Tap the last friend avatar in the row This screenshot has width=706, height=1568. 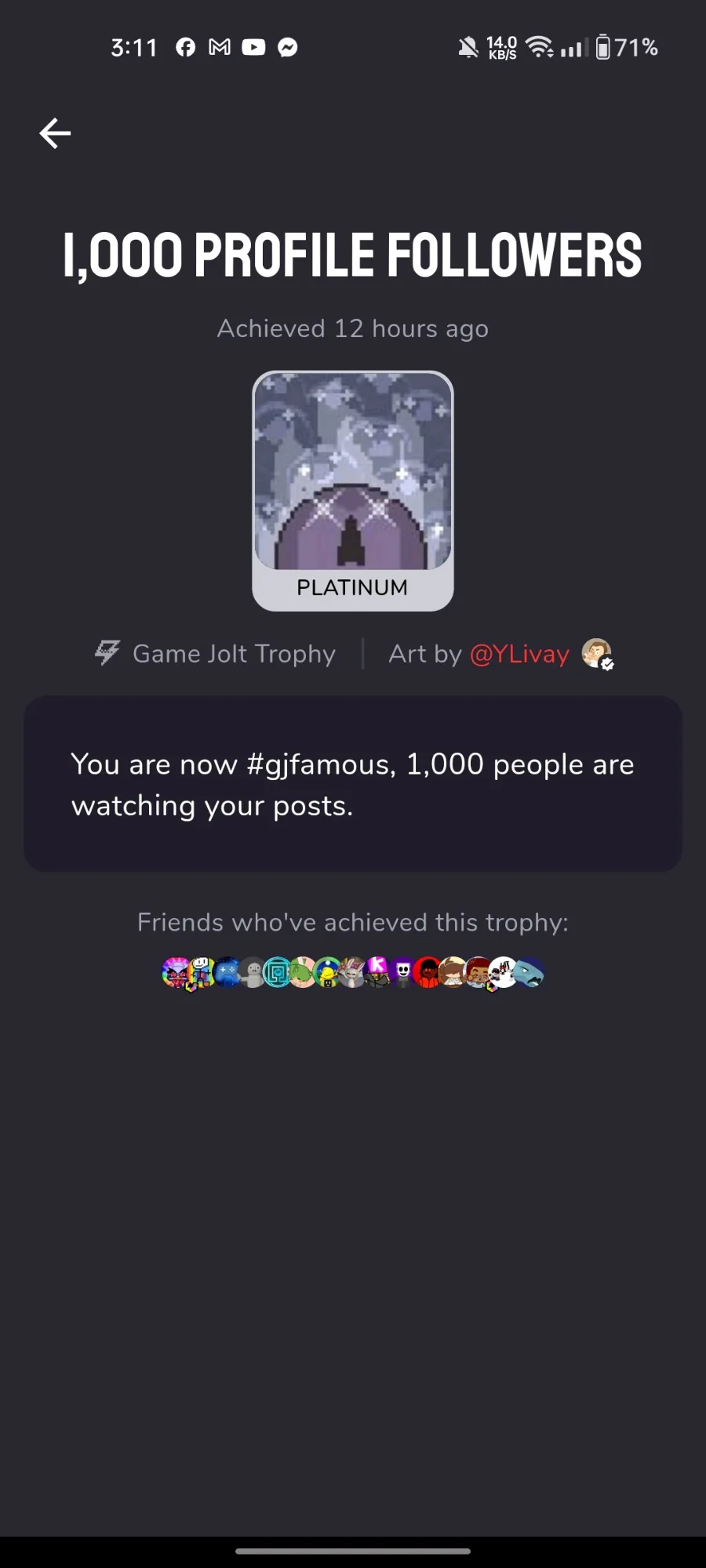click(x=529, y=973)
